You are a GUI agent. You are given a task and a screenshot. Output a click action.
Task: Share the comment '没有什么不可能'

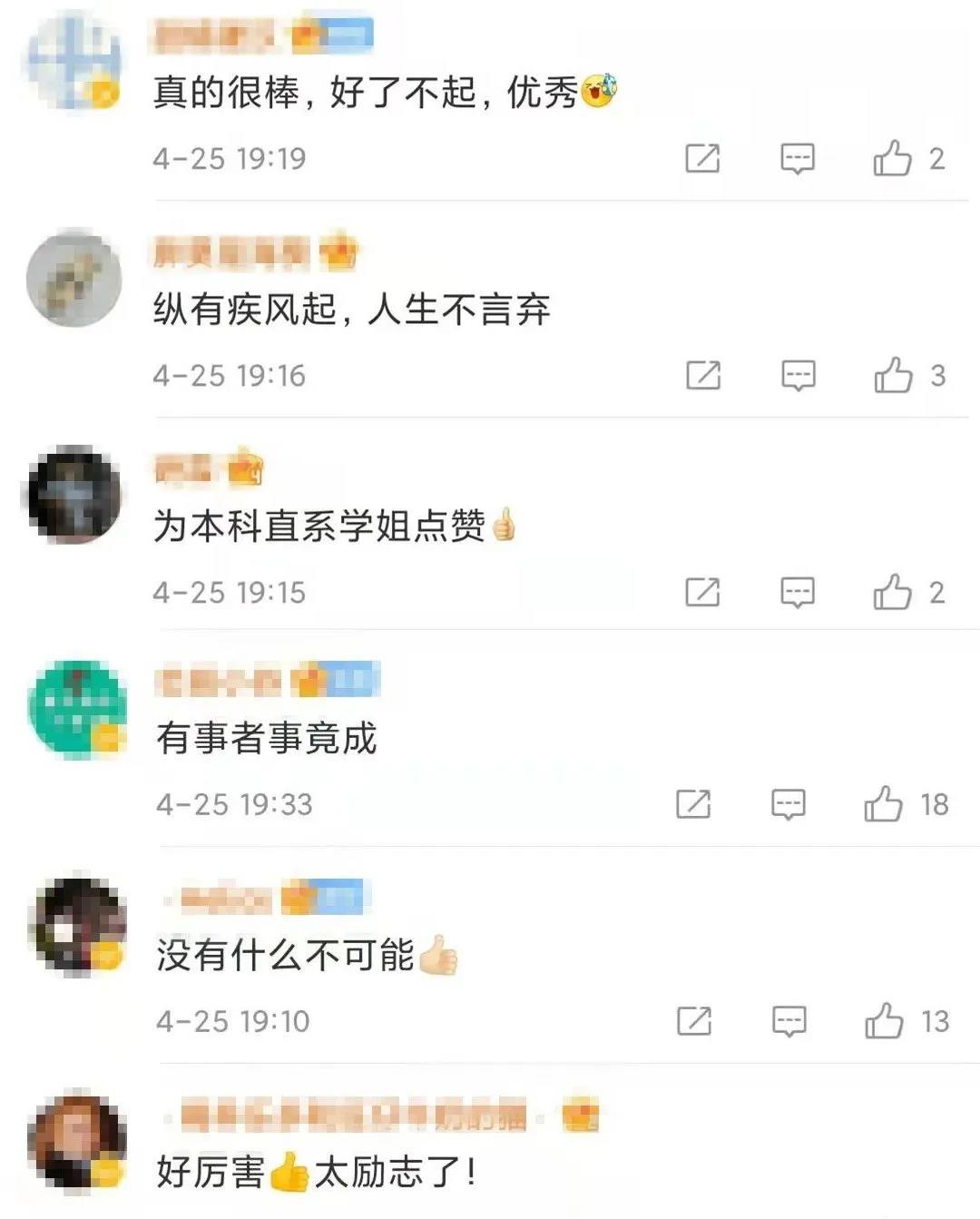click(693, 1021)
